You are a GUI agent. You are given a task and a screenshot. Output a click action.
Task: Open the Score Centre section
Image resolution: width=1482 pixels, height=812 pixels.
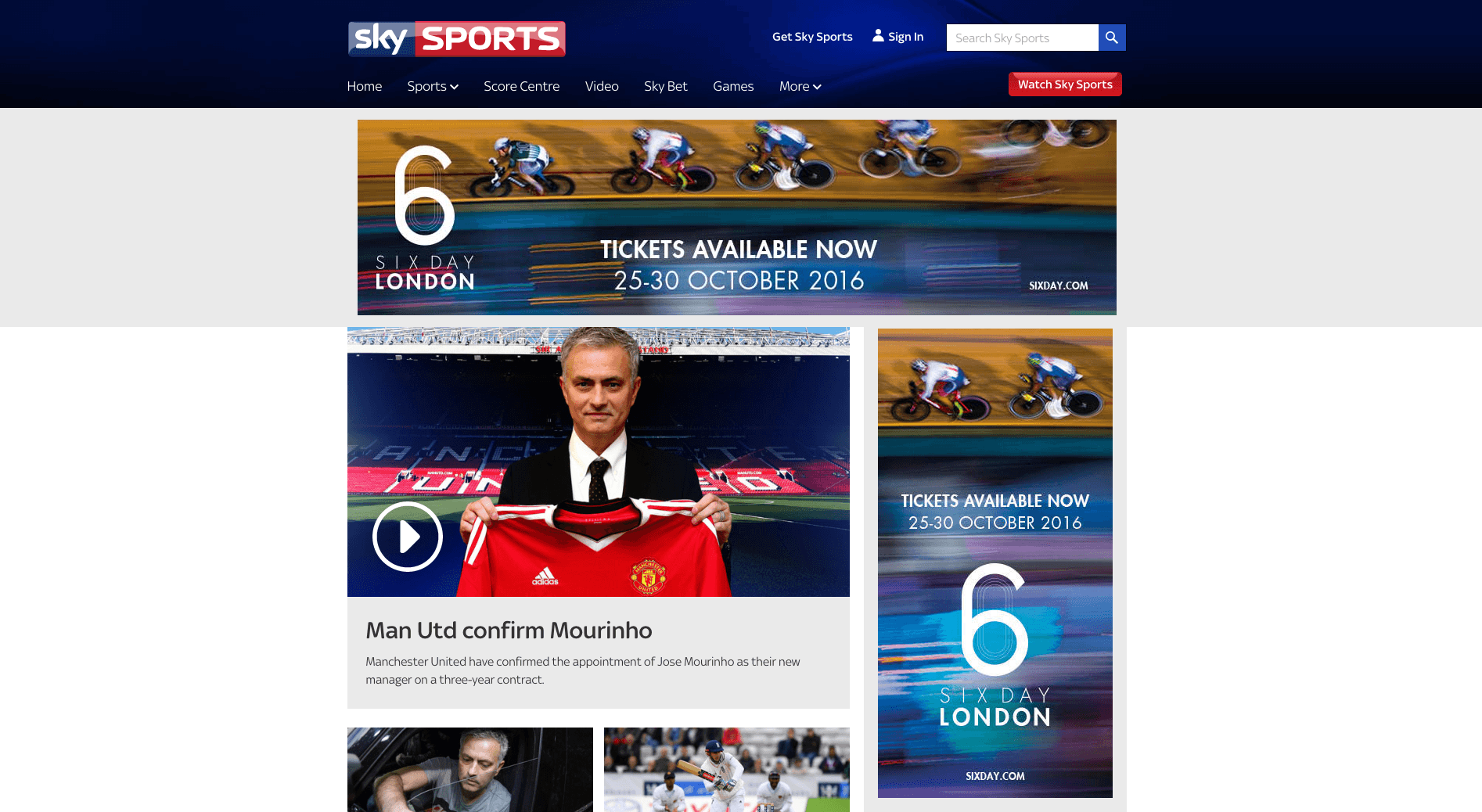tap(521, 86)
